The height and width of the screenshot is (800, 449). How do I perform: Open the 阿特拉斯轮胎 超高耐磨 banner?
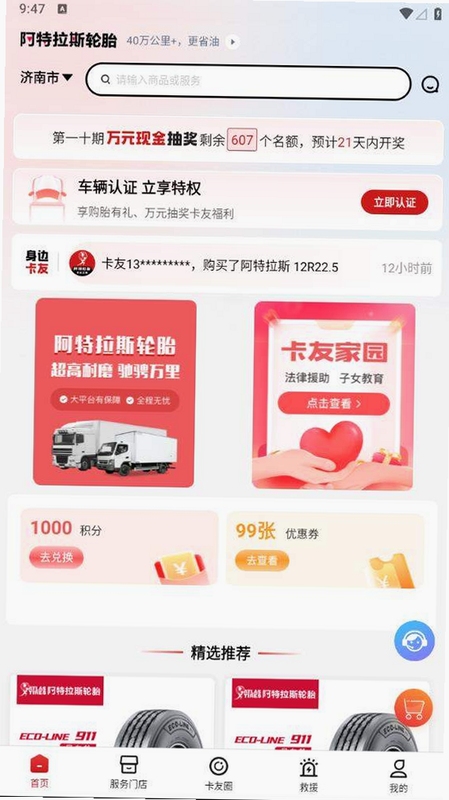pos(115,393)
